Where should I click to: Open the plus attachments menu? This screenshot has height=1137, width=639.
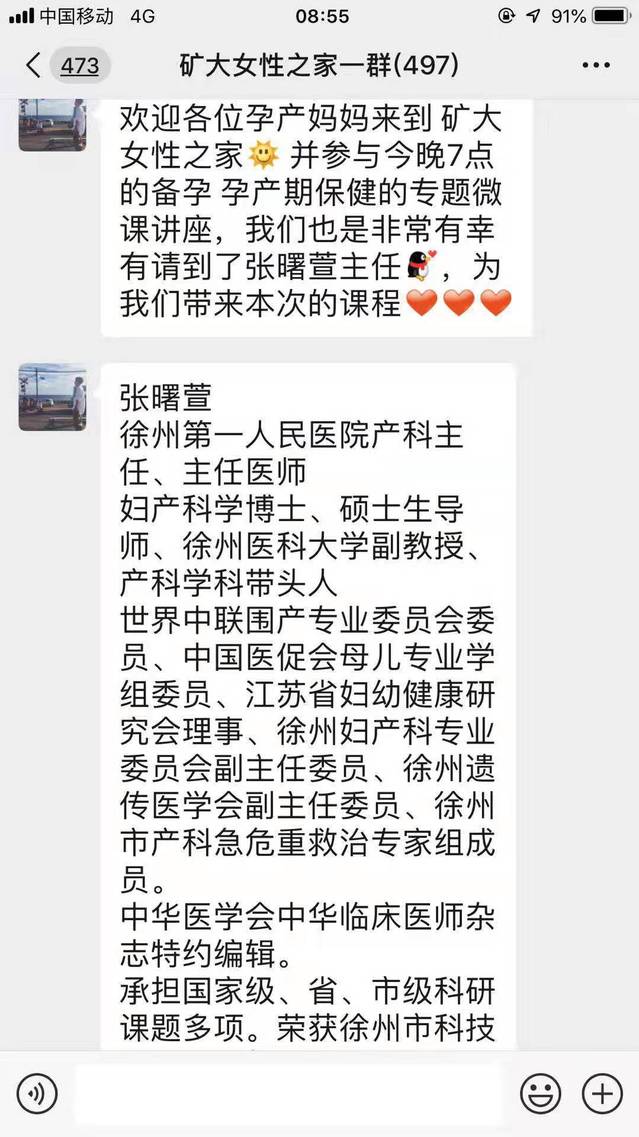[x=602, y=1093]
